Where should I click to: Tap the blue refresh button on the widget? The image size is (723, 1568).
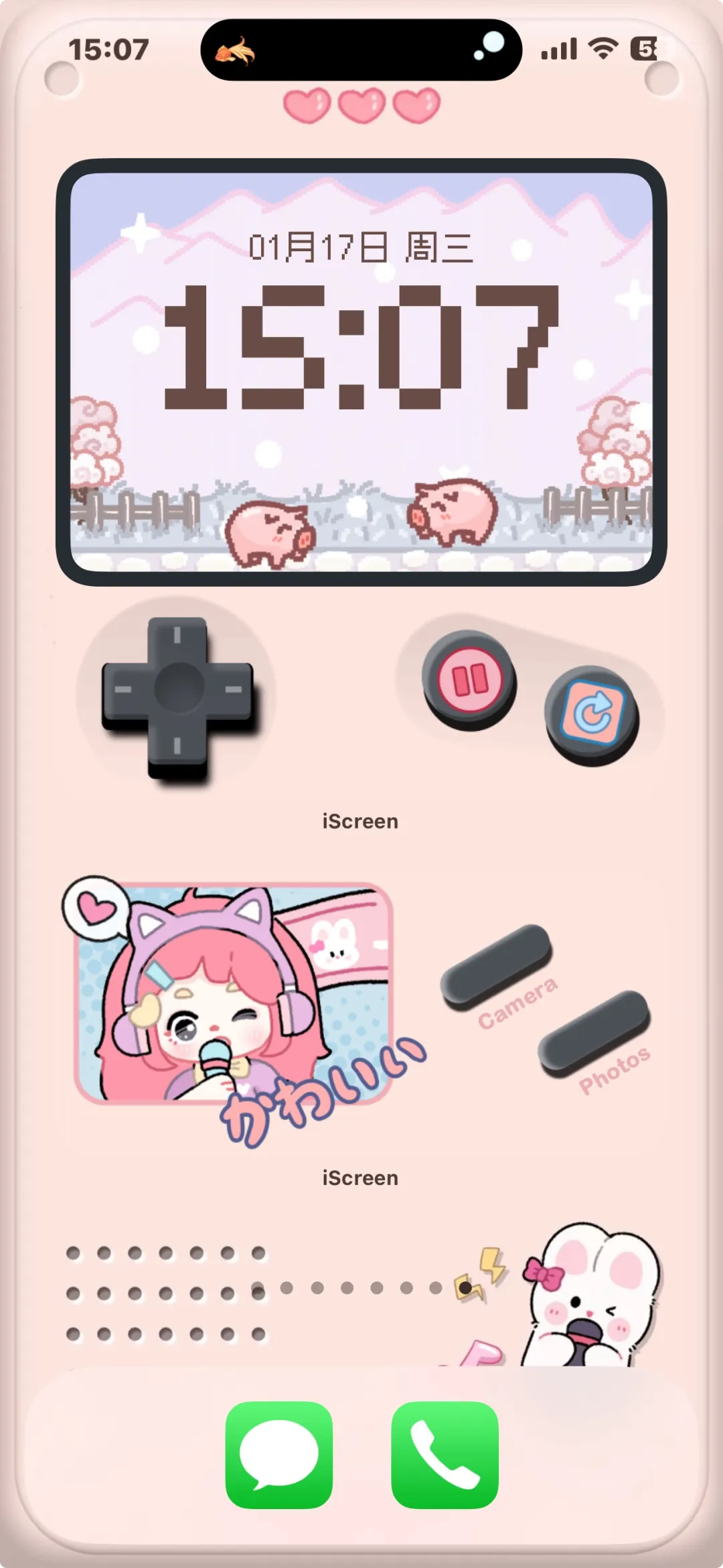pyautogui.click(x=592, y=714)
